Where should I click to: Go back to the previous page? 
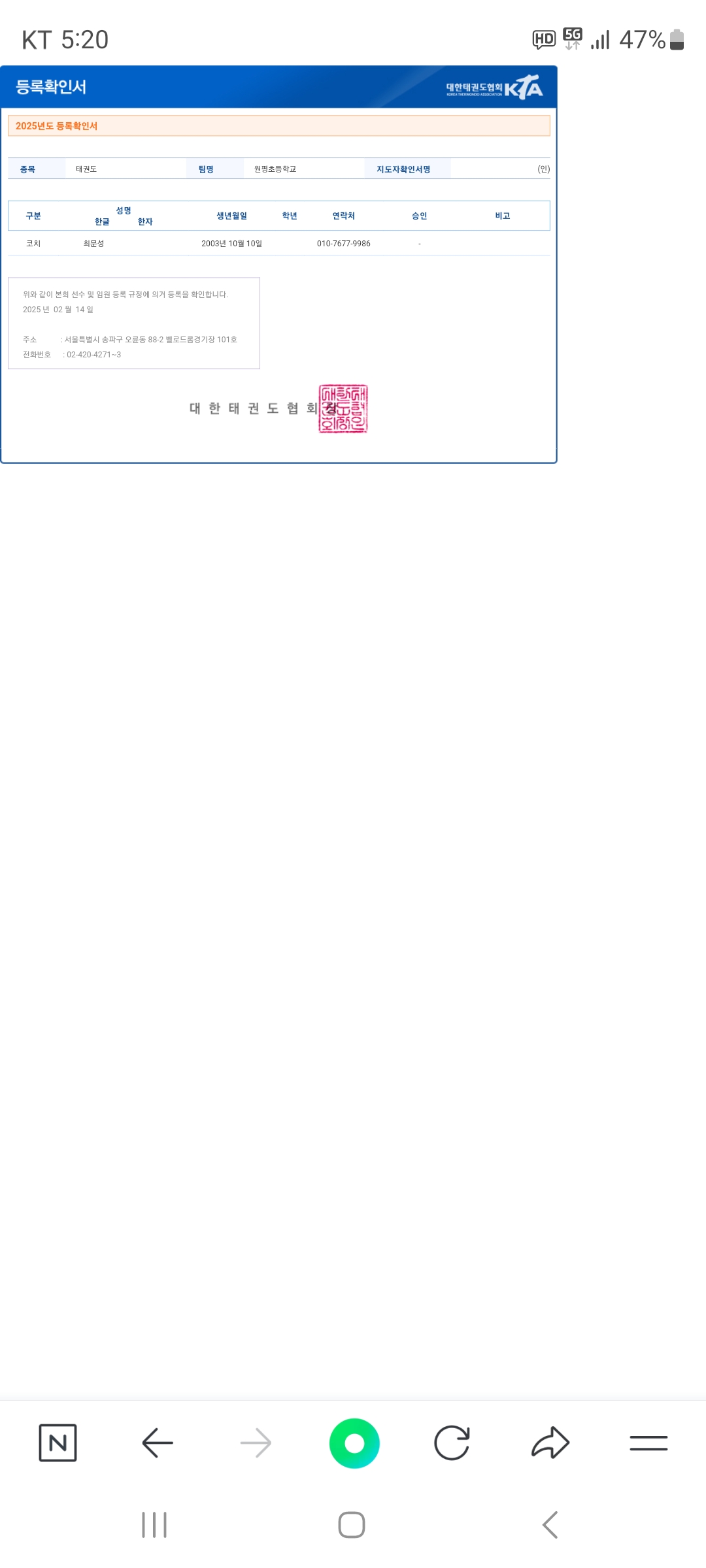(x=158, y=1443)
